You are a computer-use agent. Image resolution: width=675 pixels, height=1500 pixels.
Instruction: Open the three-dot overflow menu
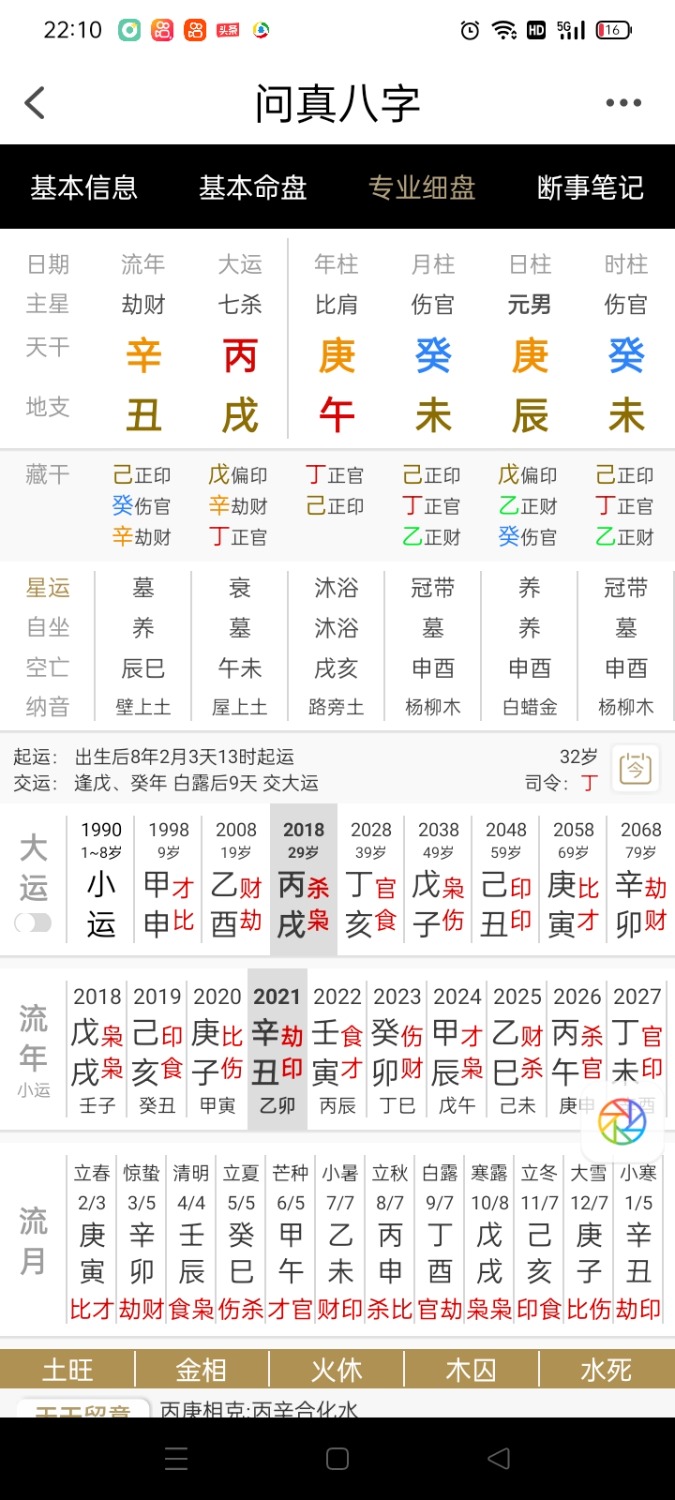[623, 103]
